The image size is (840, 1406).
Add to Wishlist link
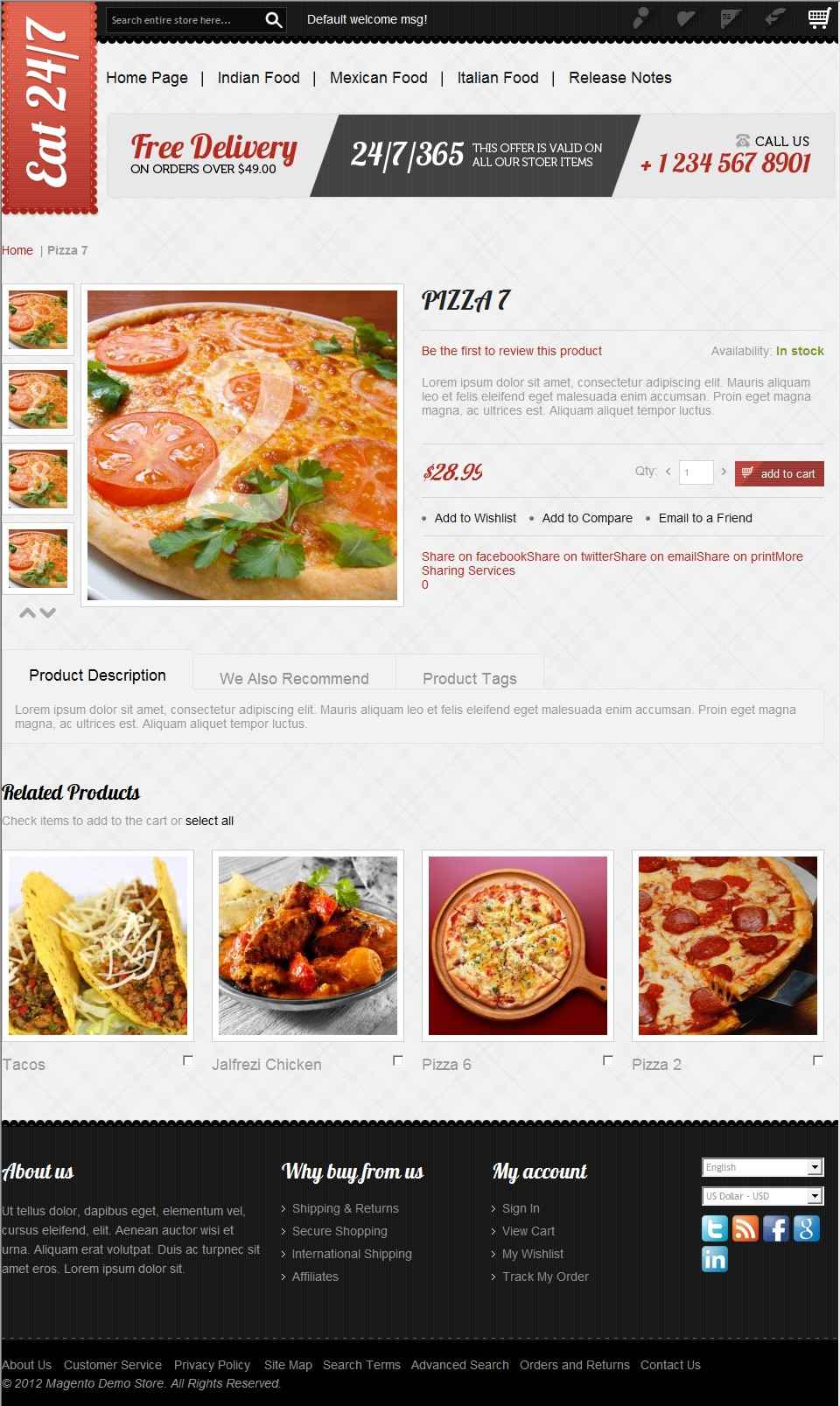point(475,518)
